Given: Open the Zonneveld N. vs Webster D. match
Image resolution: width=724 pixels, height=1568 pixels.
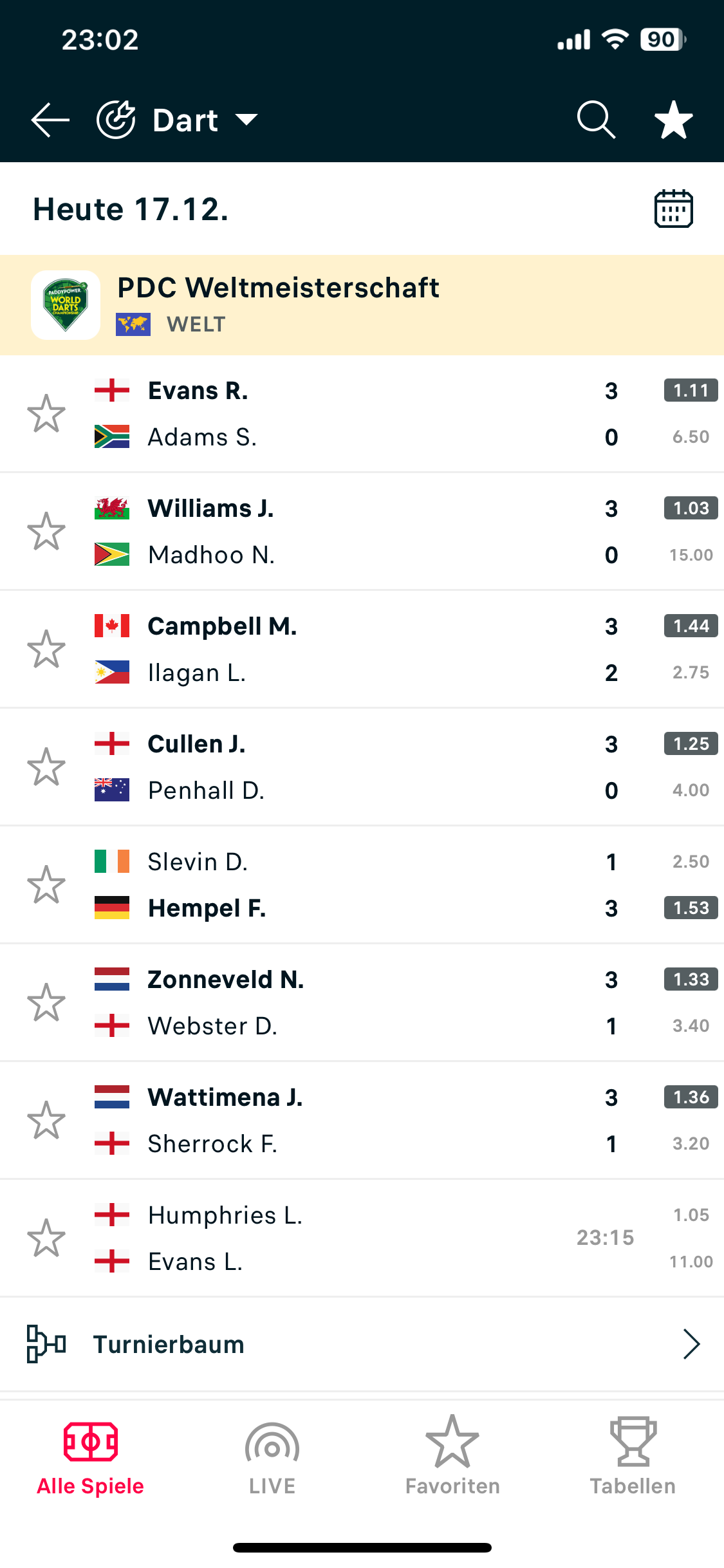Looking at the screenshot, I should (362, 1003).
